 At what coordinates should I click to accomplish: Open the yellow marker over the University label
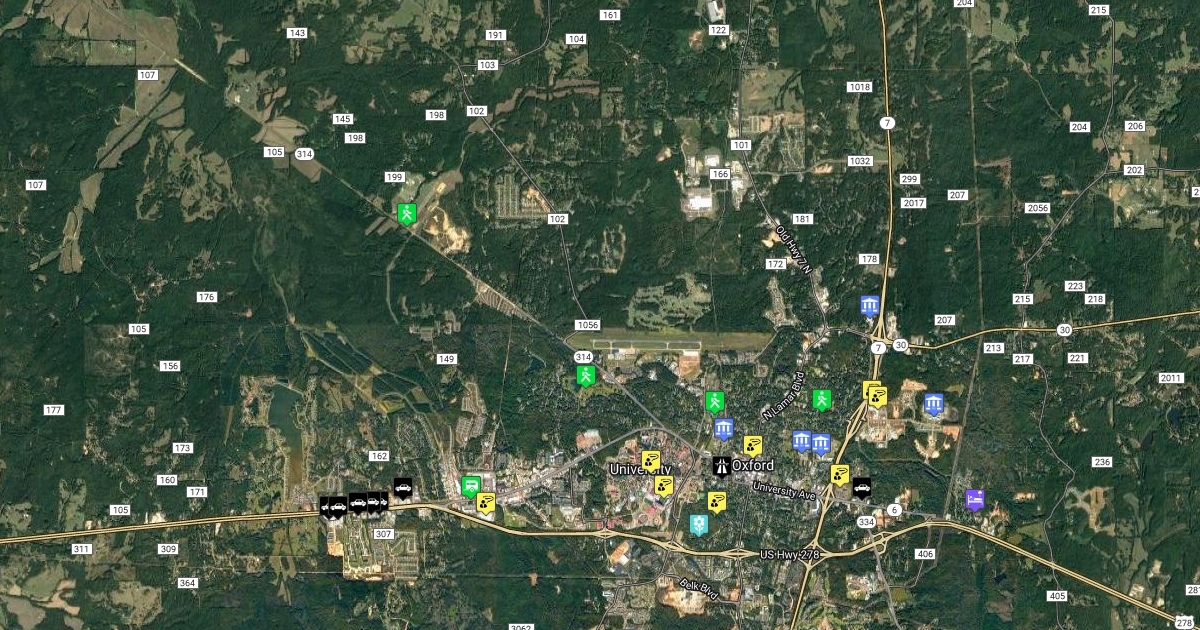coord(651,461)
